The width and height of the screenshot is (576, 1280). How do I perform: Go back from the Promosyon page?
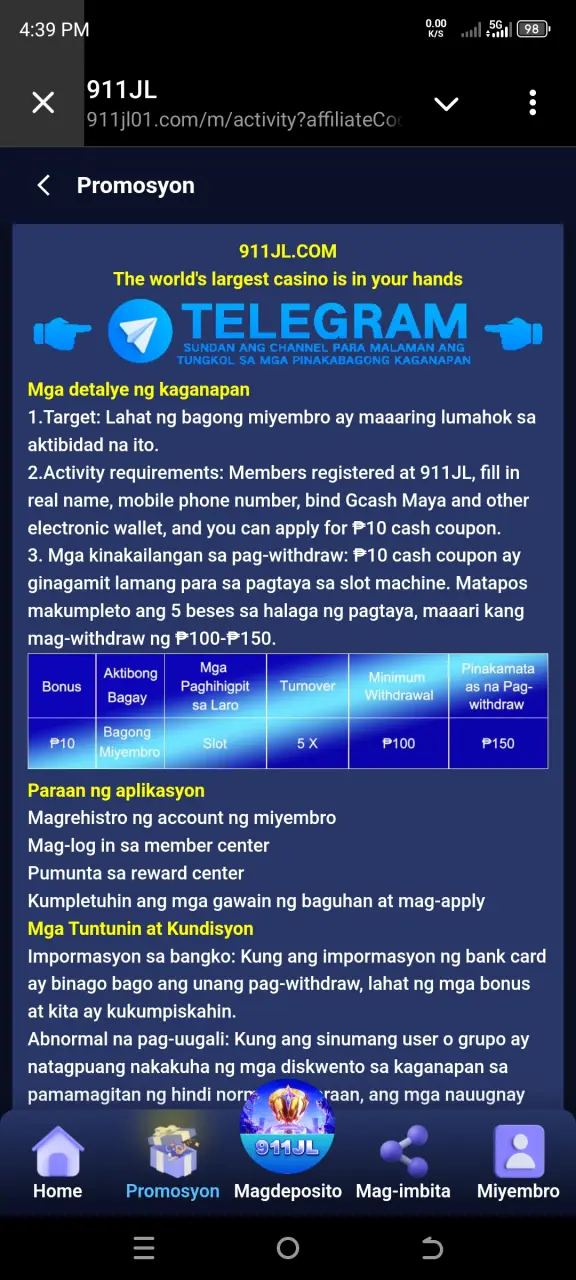(44, 185)
